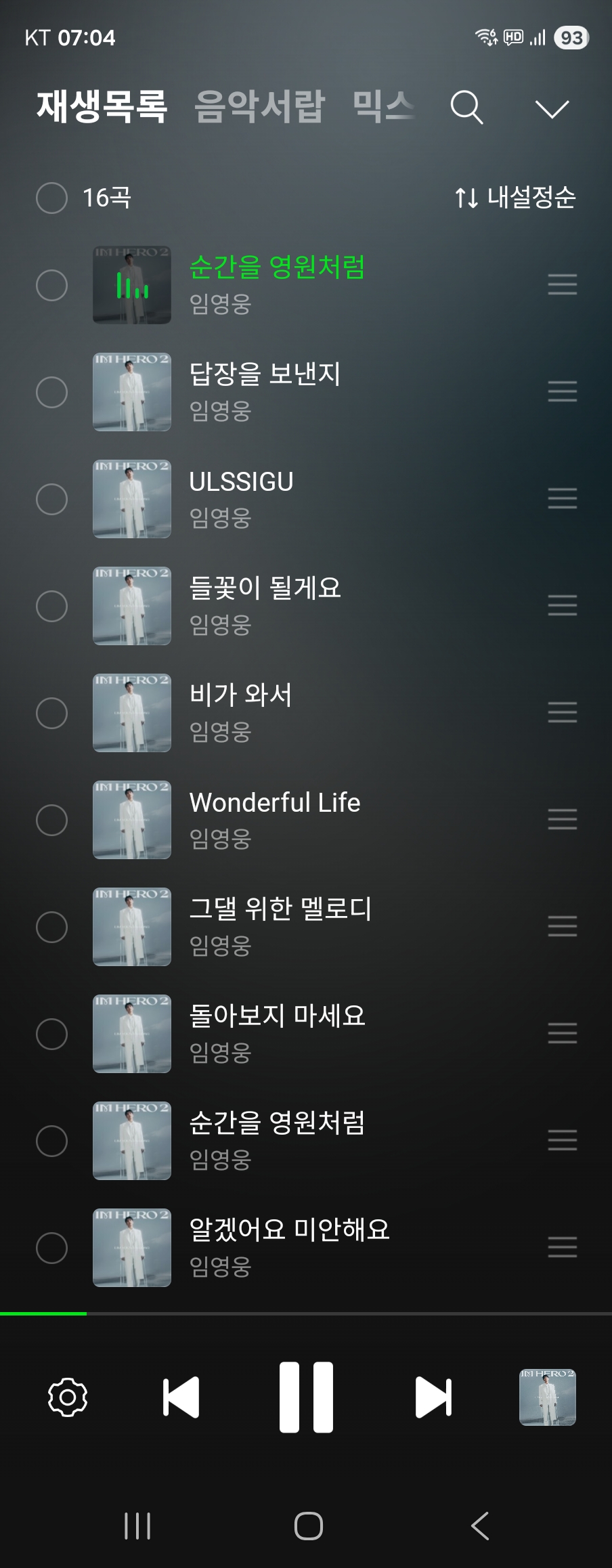
Task: Skip to the previous track
Action: pos(181,1397)
